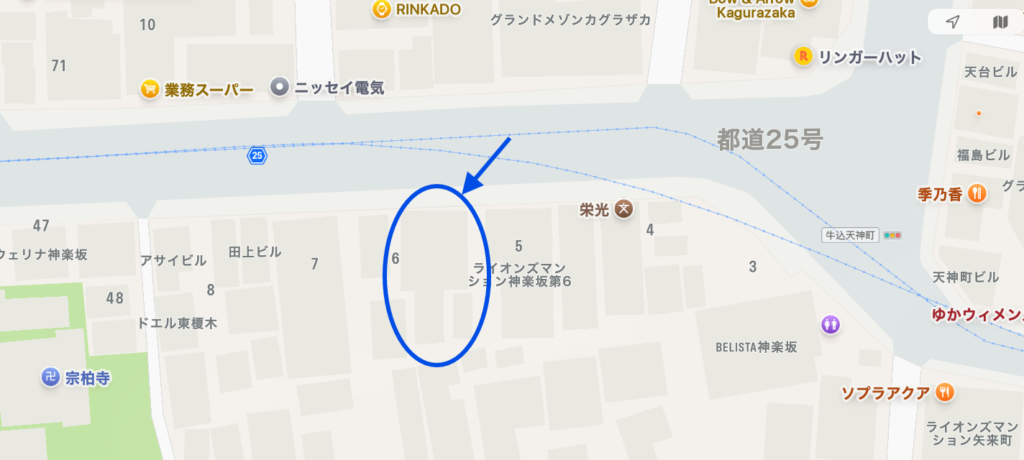Select the 宗柏寺 temple marker
The width and height of the screenshot is (1024, 460).
pos(50,377)
